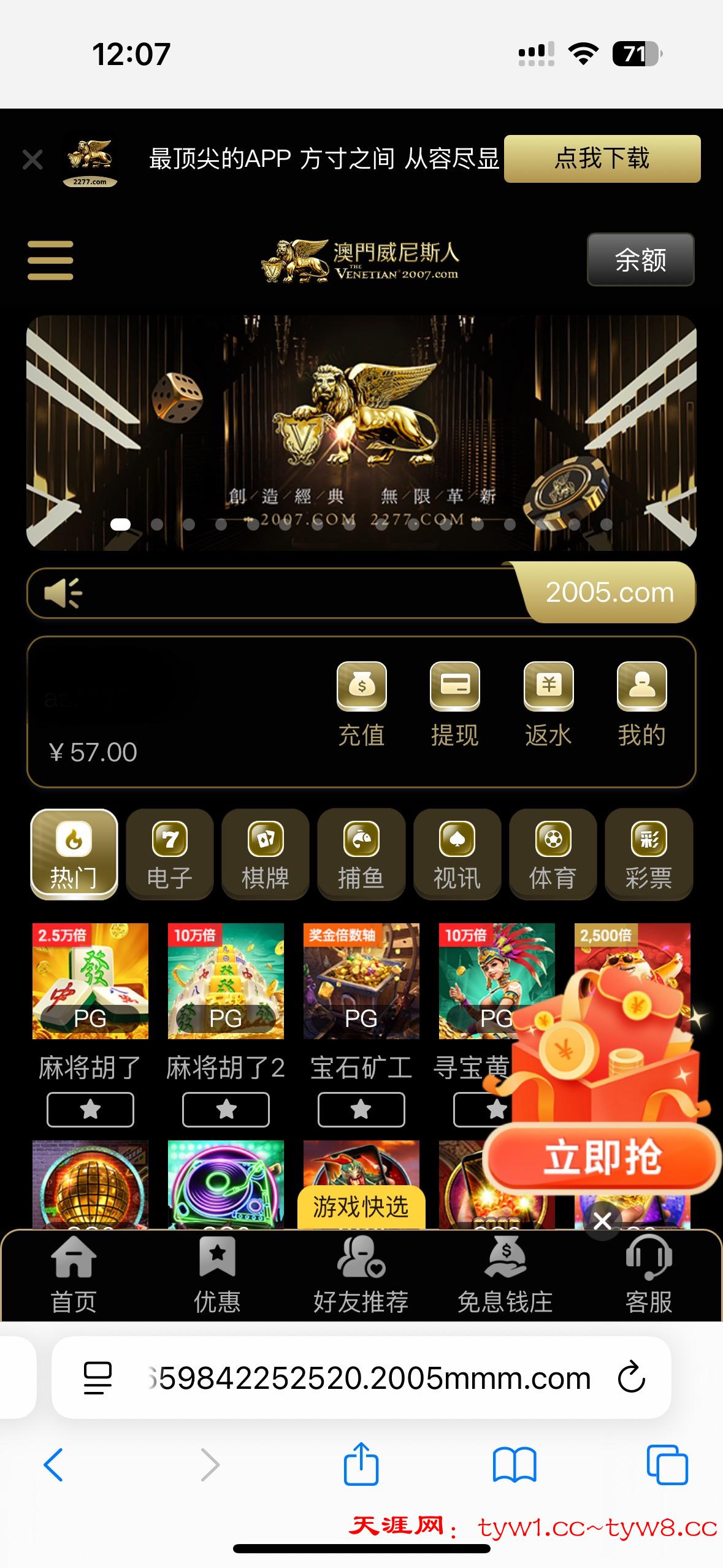Tap the 立即抢 red envelope button

pos(602,1158)
